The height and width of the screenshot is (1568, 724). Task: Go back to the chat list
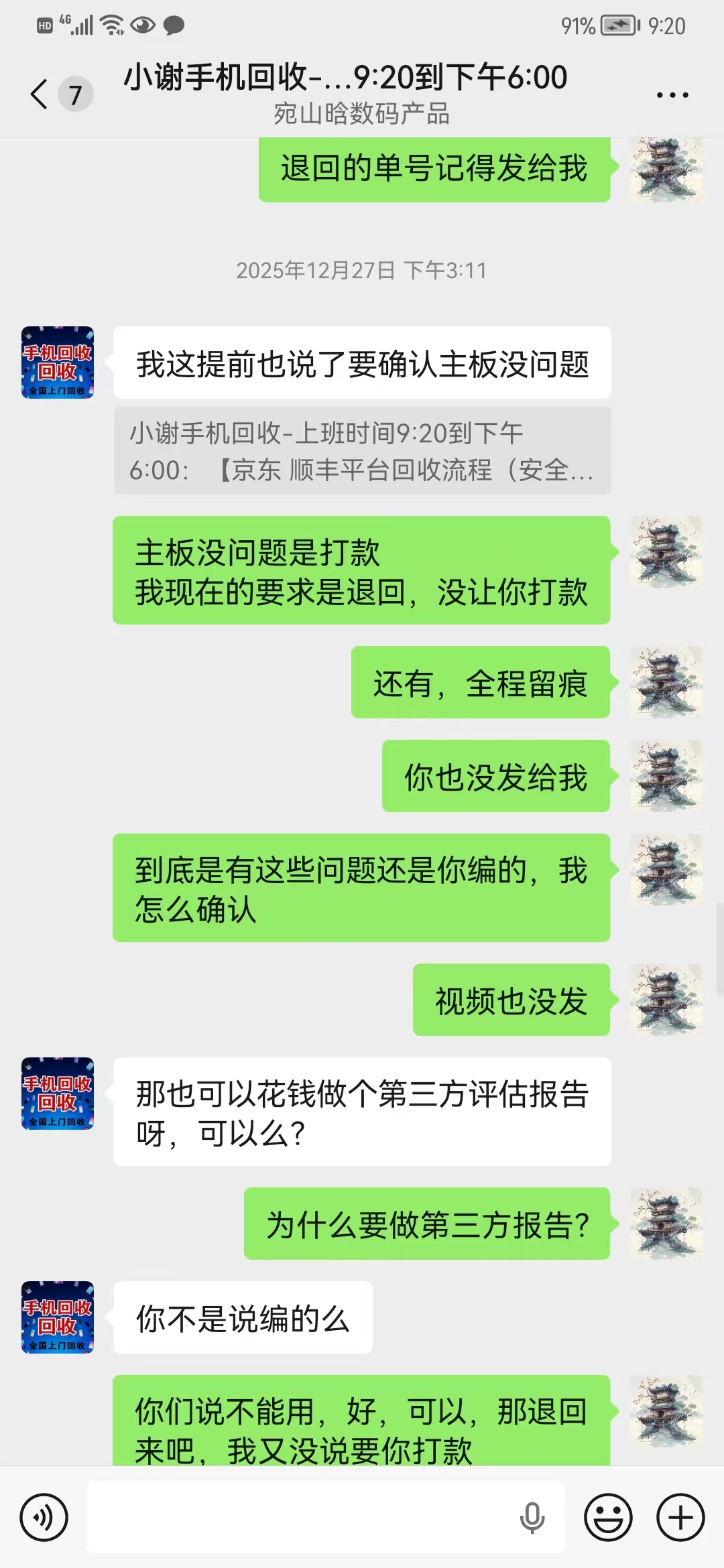click(x=40, y=94)
